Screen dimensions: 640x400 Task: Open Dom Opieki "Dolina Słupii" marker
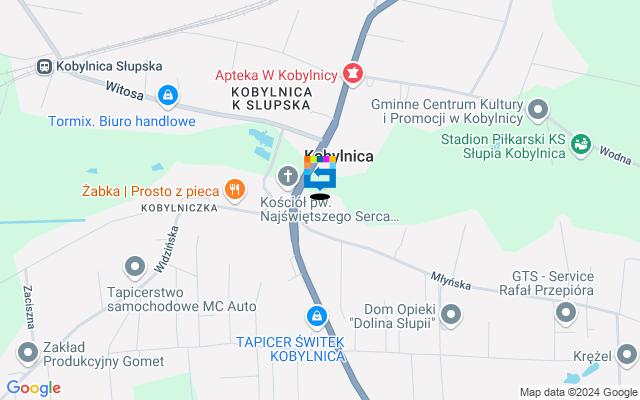pos(451,316)
